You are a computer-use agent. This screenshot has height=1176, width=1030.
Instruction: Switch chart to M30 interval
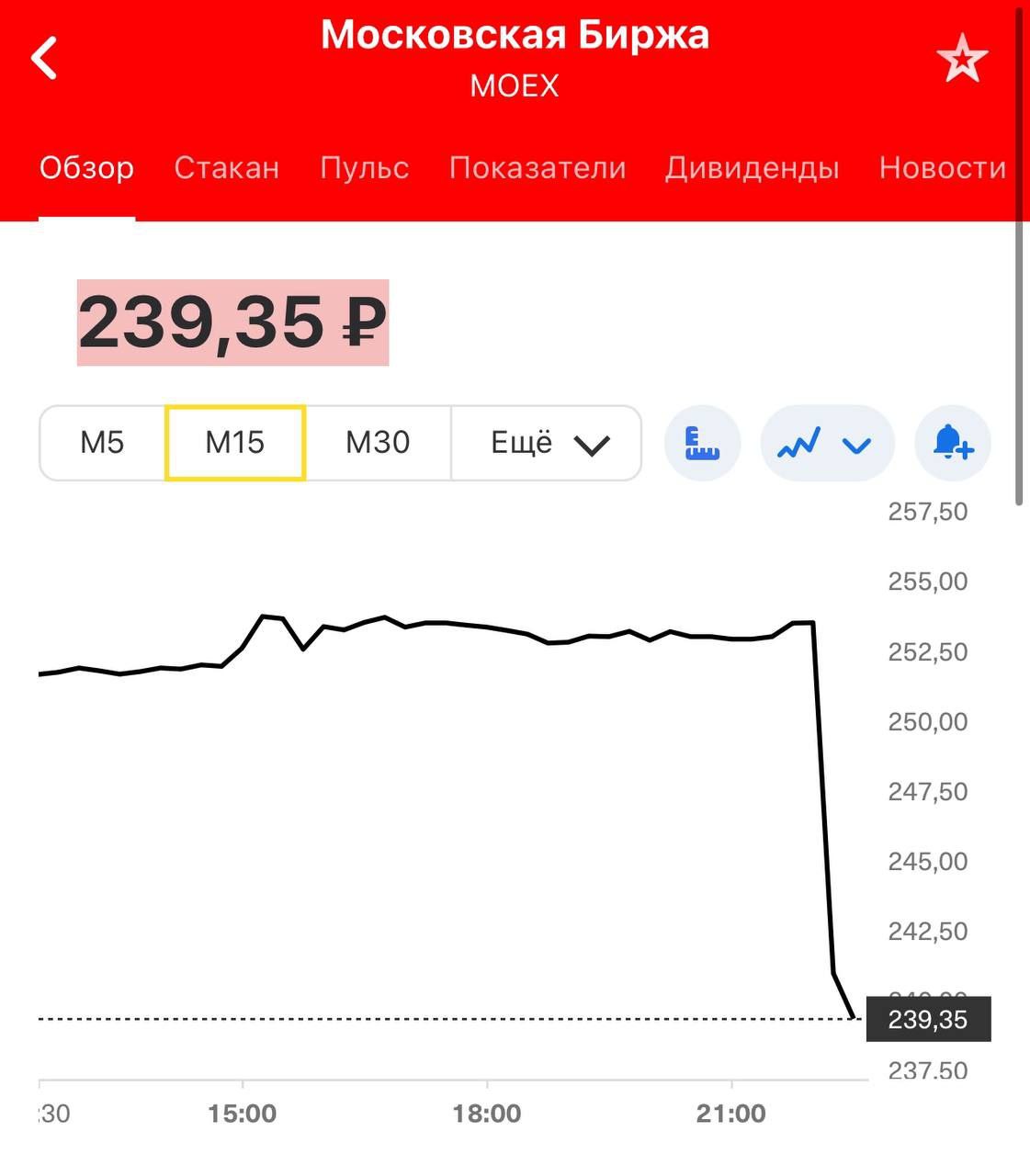(378, 443)
